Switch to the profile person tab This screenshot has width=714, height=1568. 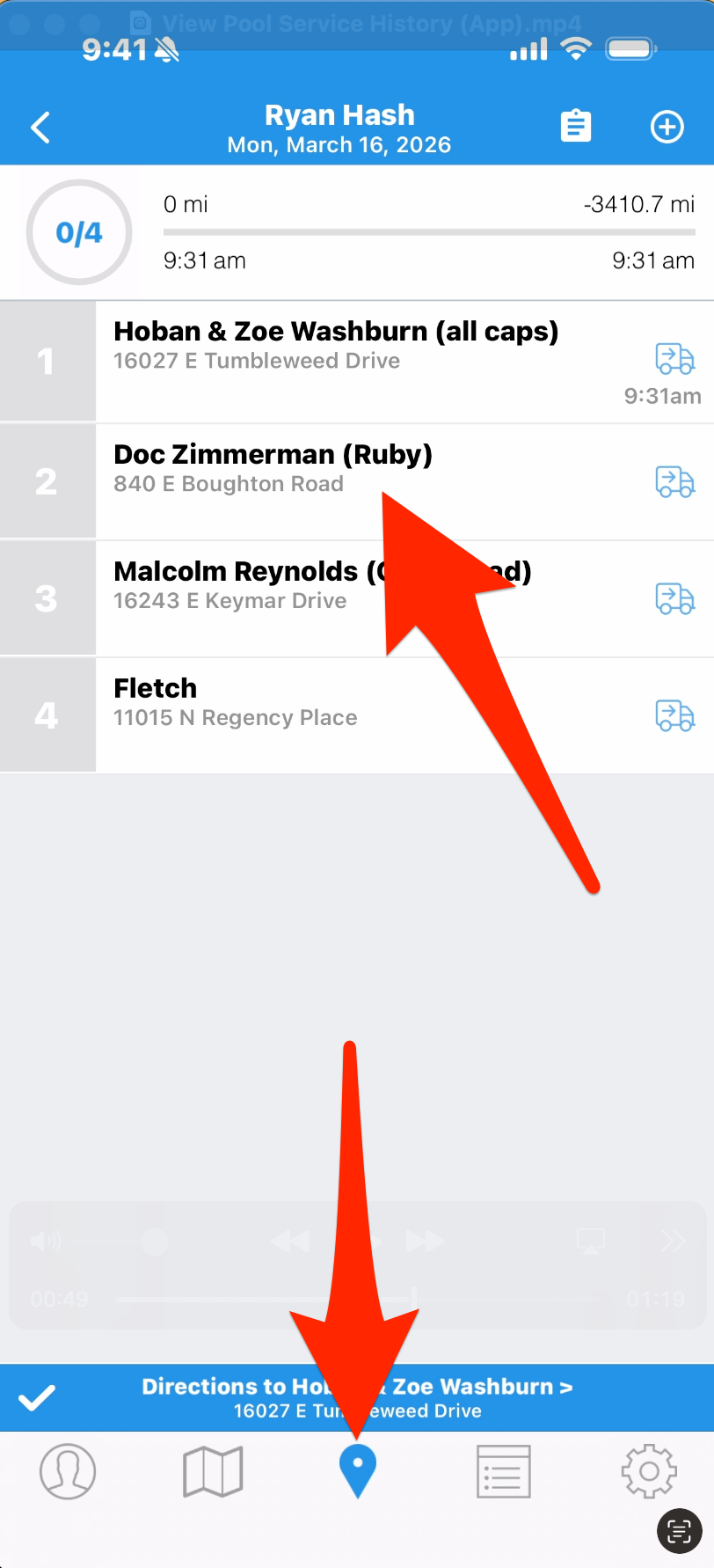[x=68, y=1471]
